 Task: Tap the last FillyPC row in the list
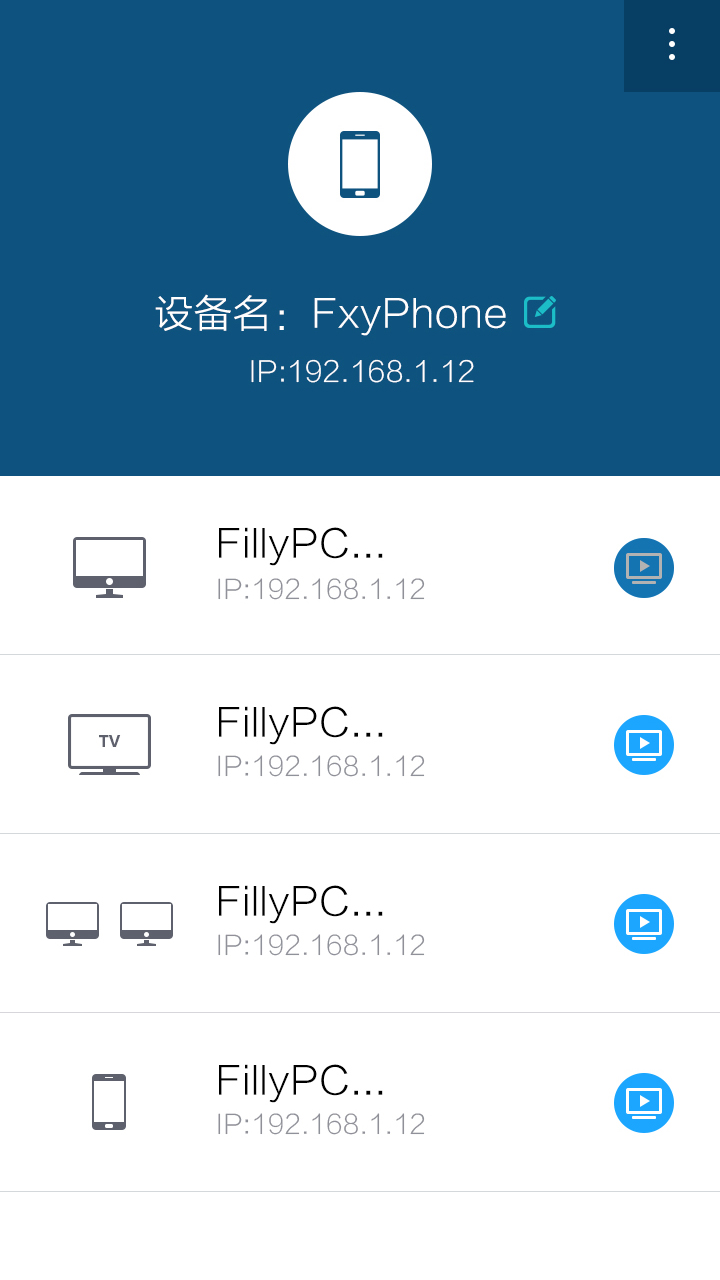click(x=360, y=1101)
